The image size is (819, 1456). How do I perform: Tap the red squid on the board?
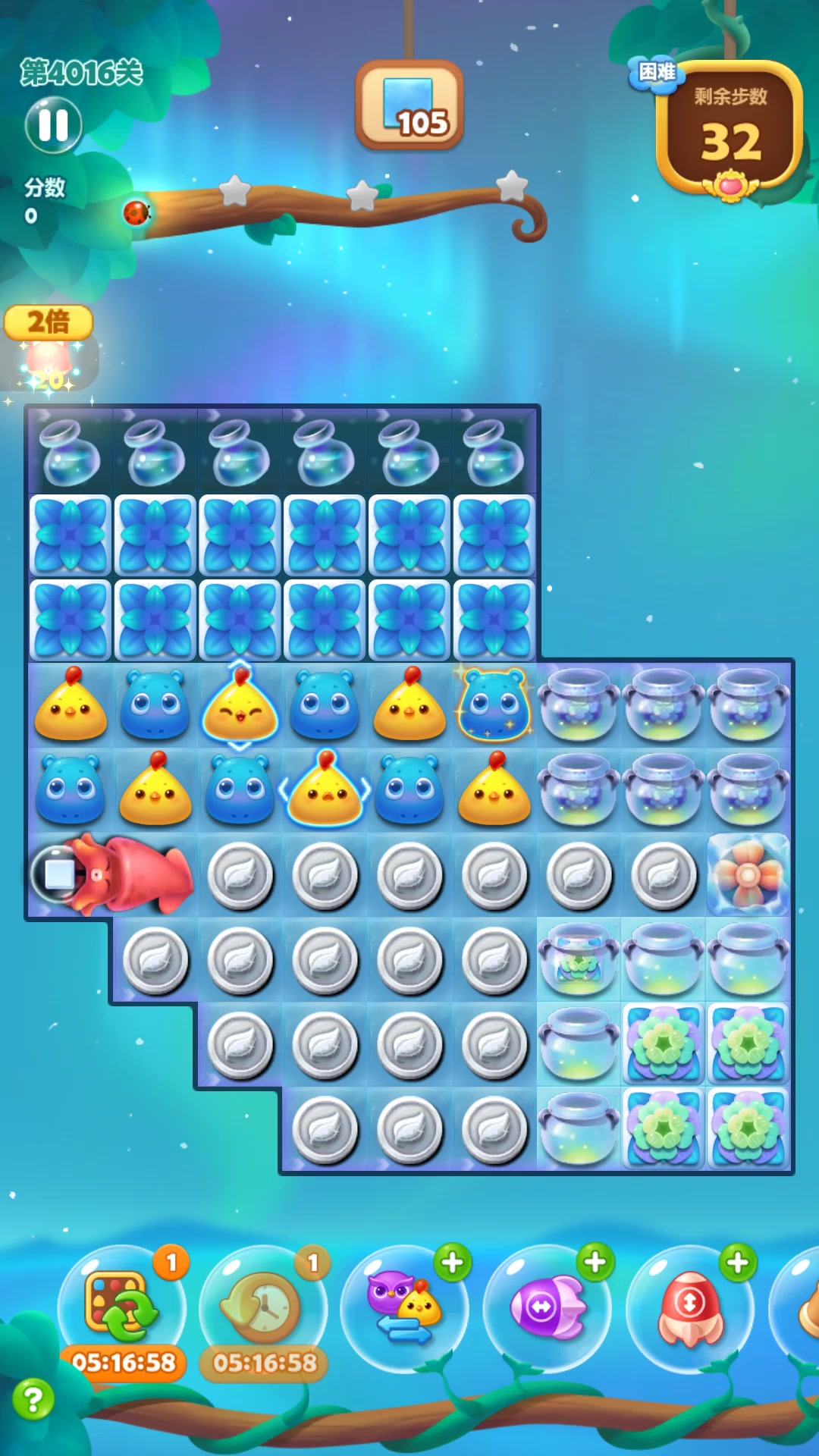[133, 874]
